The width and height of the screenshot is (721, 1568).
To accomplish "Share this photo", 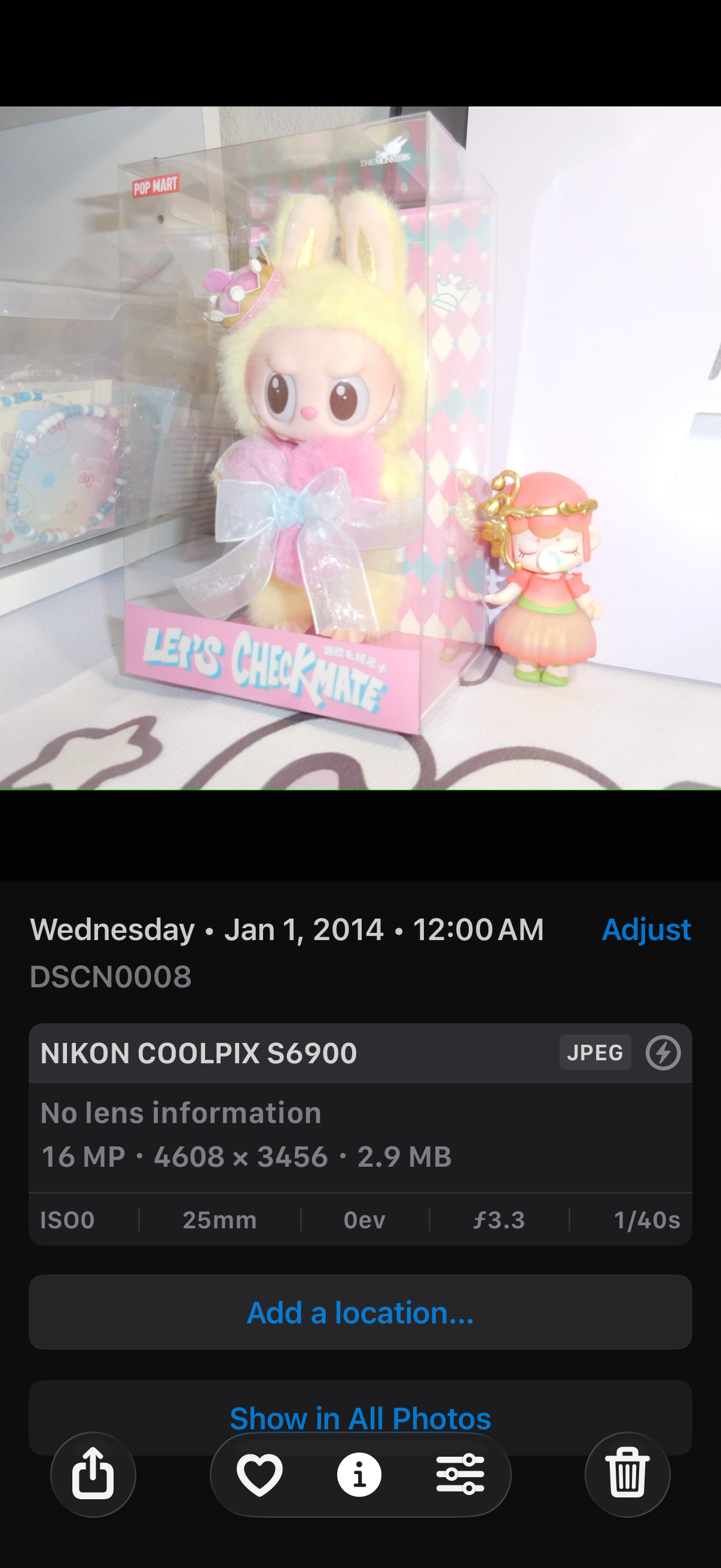I will tap(93, 1474).
